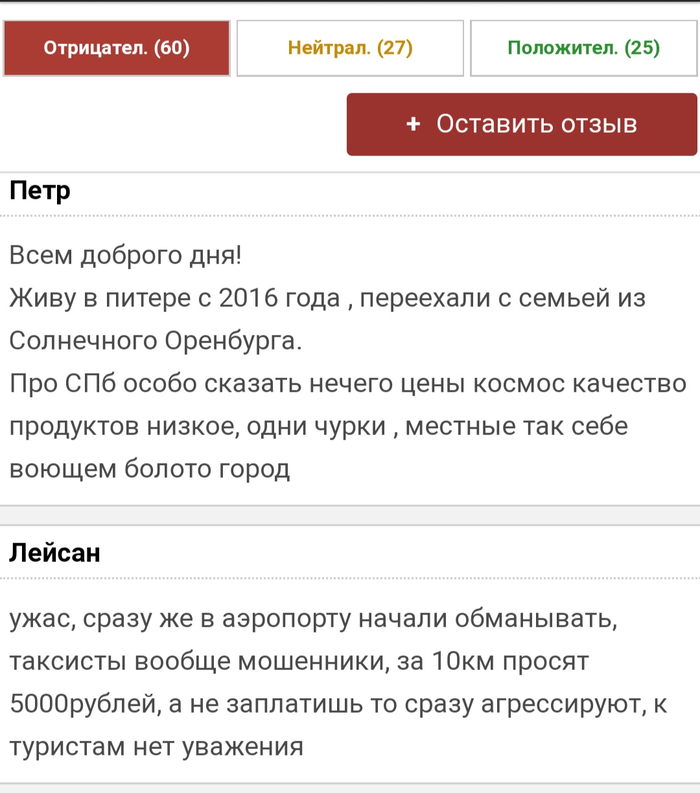Viewport: 700px width, 793px height.
Task: Switch to the Отрицател. (60) reviews tab
Action: [117, 48]
